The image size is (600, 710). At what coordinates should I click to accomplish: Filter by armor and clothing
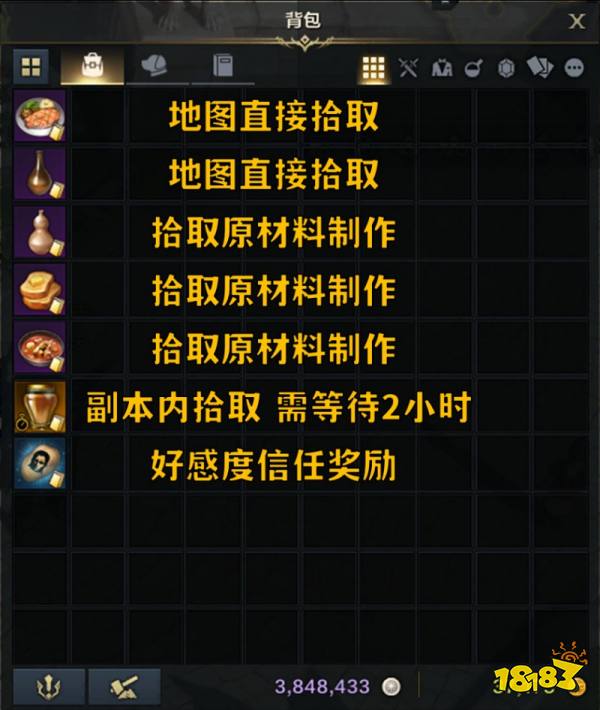tap(441, 68)
